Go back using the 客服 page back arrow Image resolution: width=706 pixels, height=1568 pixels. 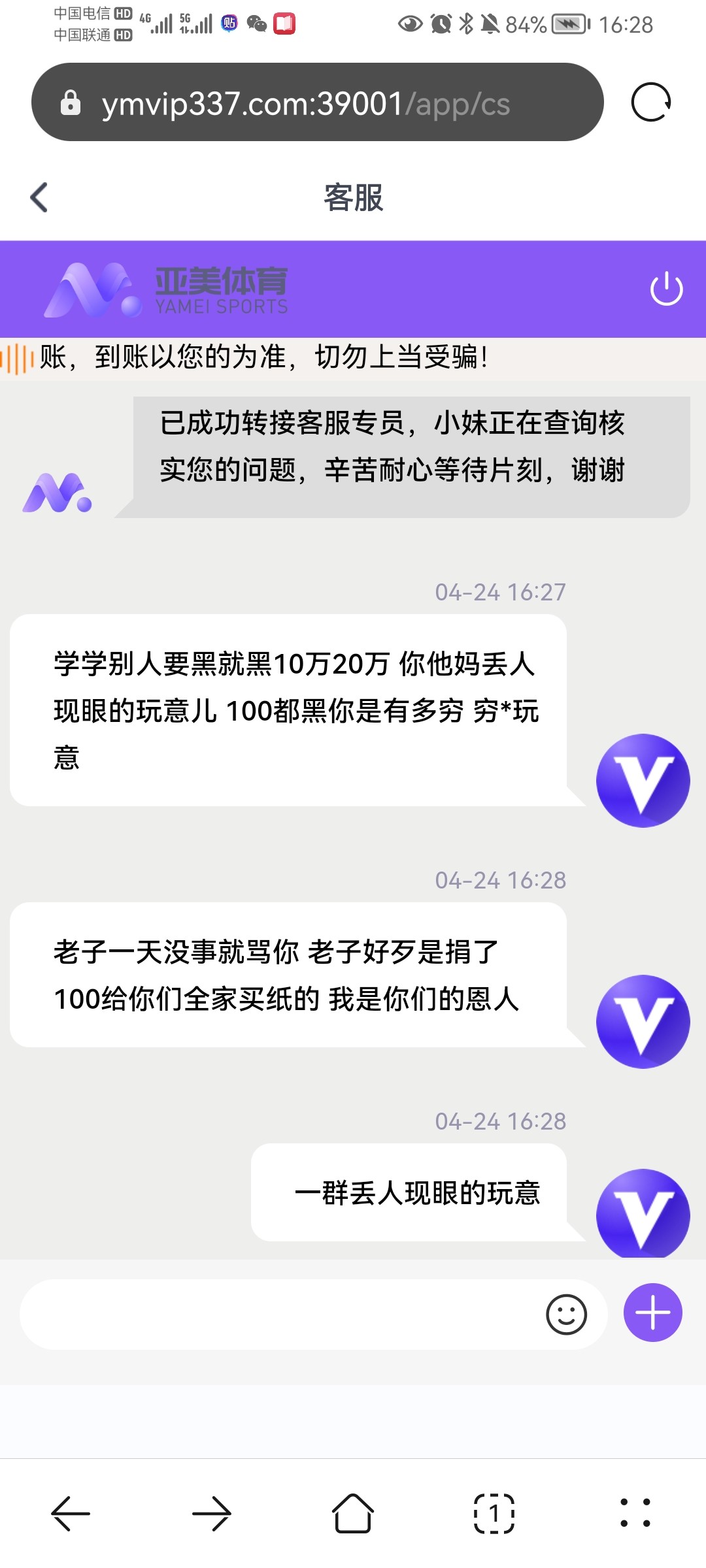coord(39,197)
